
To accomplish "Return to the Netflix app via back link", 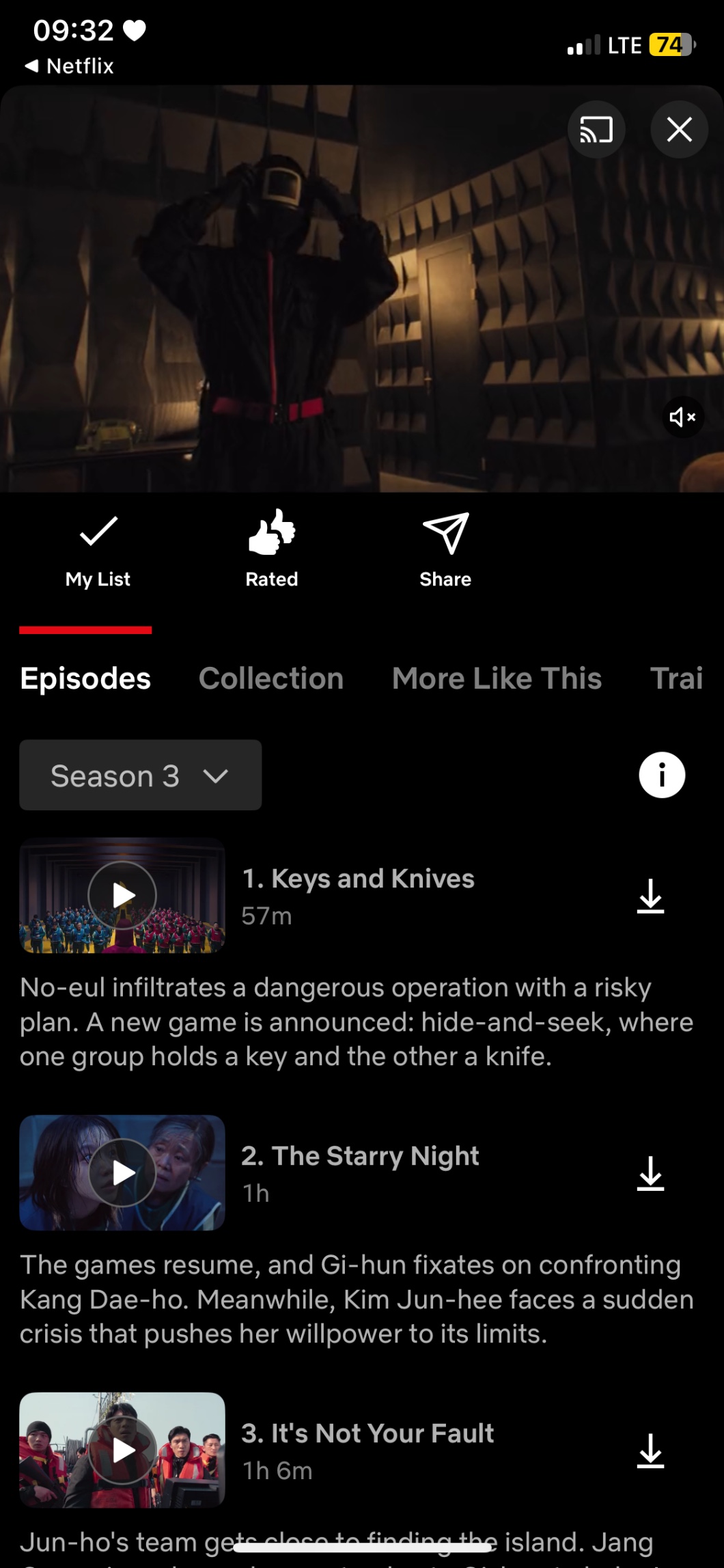I will [69, 66].
